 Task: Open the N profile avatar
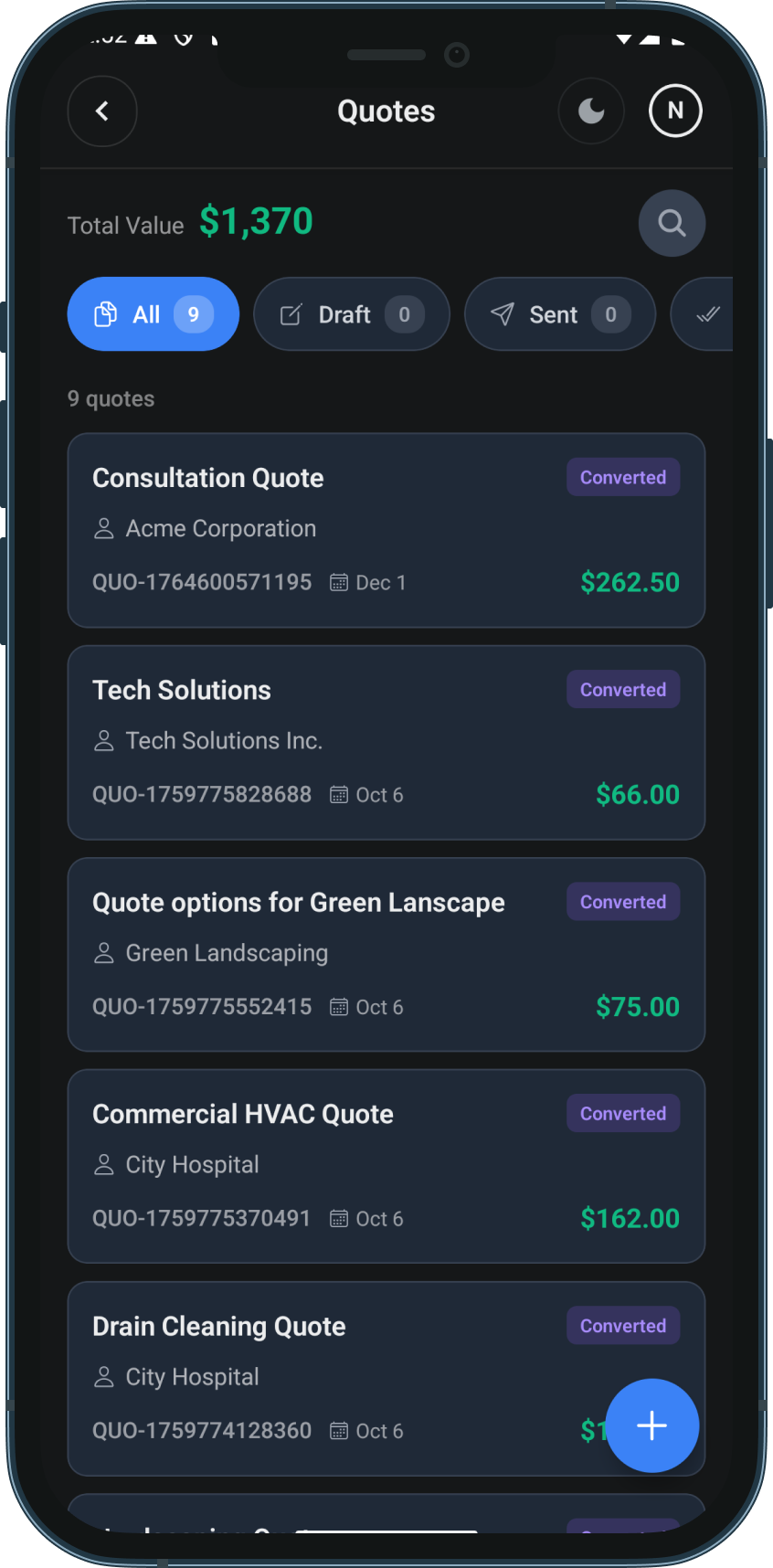[x=675, y=111]
